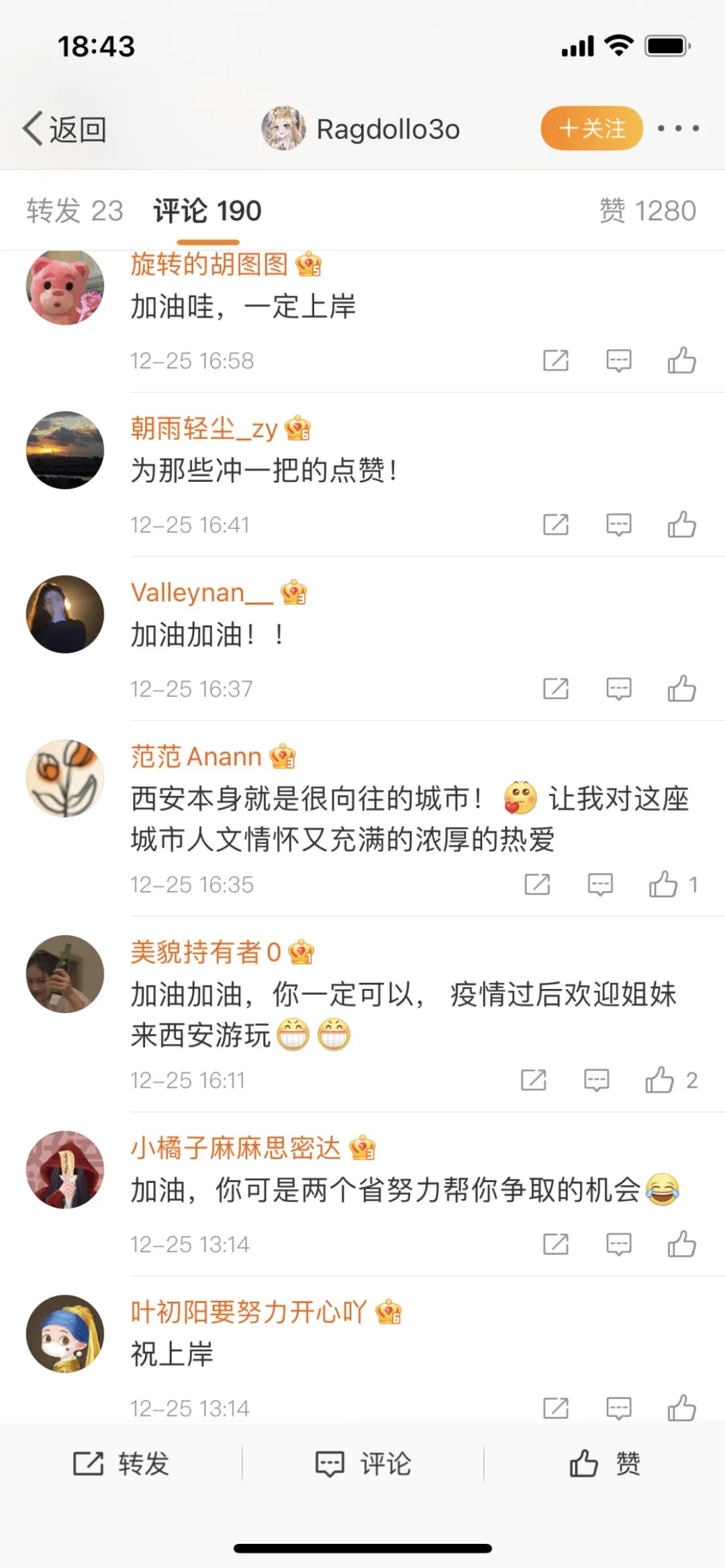Screen dimensions: 725x1568
Task: Open the three-dot overflow menu
Action: pyautogui.click(x=678, y=128)
